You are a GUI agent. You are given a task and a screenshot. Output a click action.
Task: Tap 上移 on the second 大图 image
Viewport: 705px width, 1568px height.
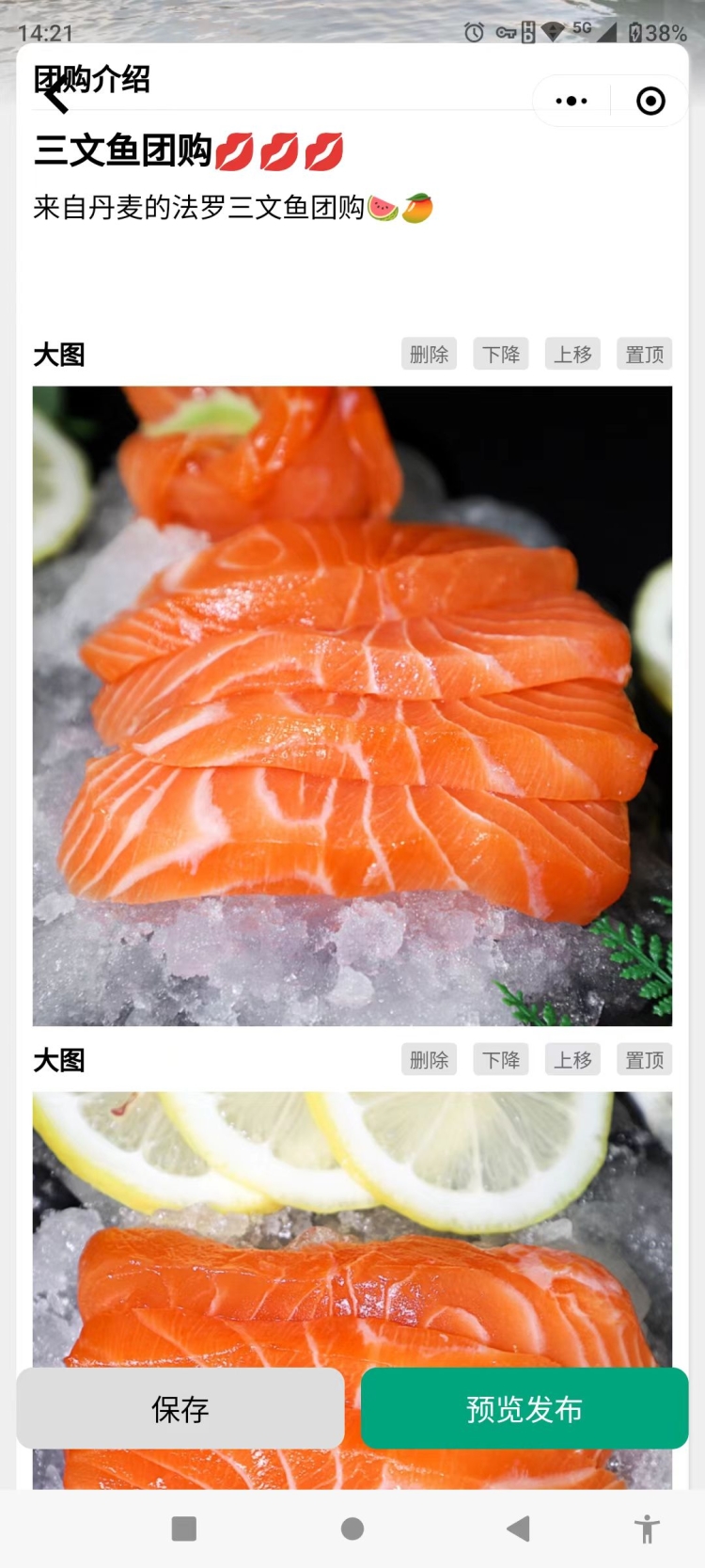point(572,1060)
